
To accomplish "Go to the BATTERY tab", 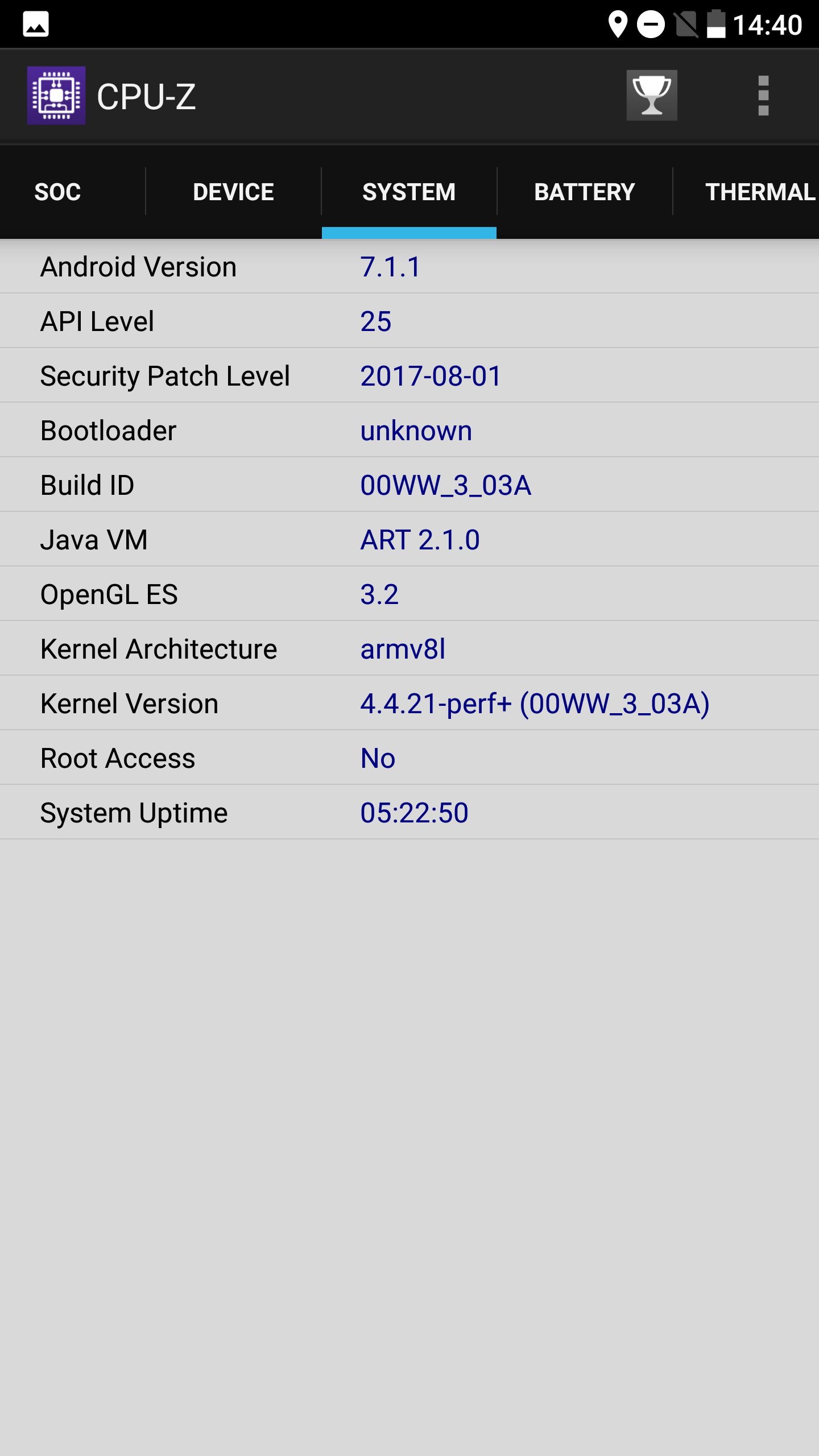I will [585, 192].
